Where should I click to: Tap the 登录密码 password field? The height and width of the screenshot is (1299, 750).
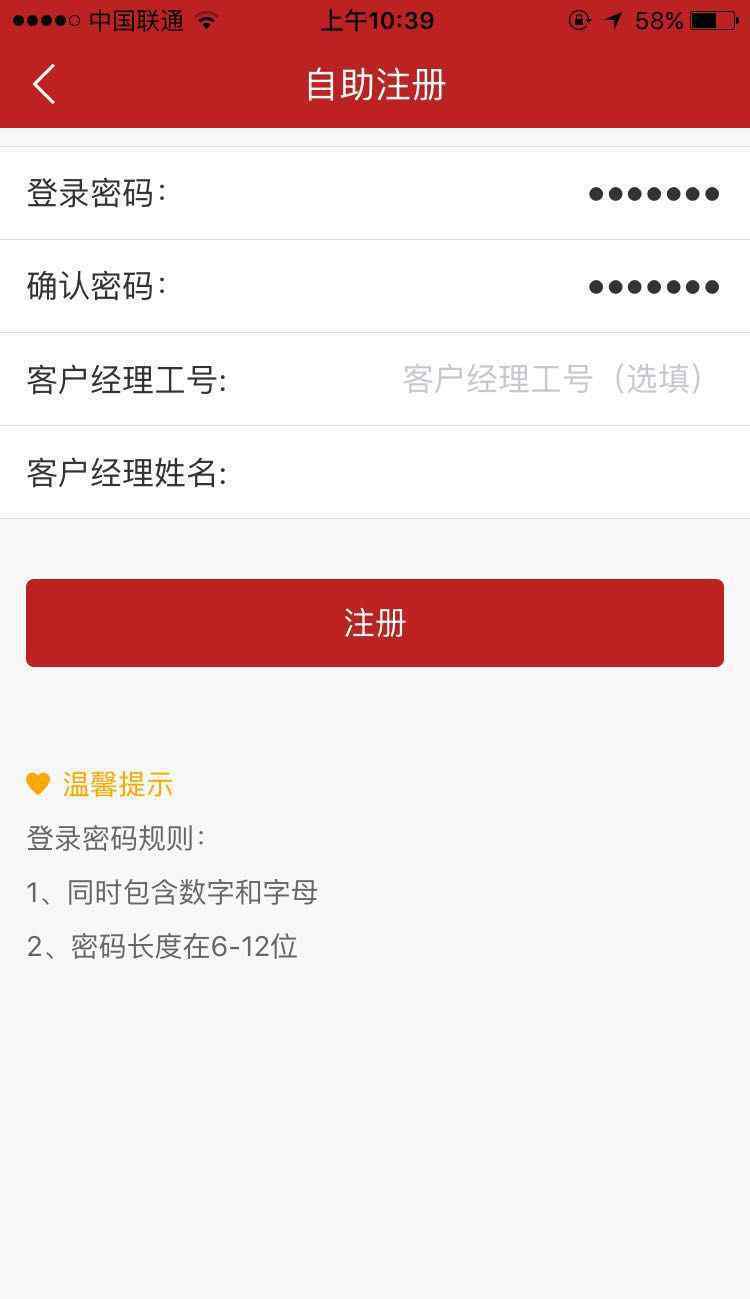375,193
